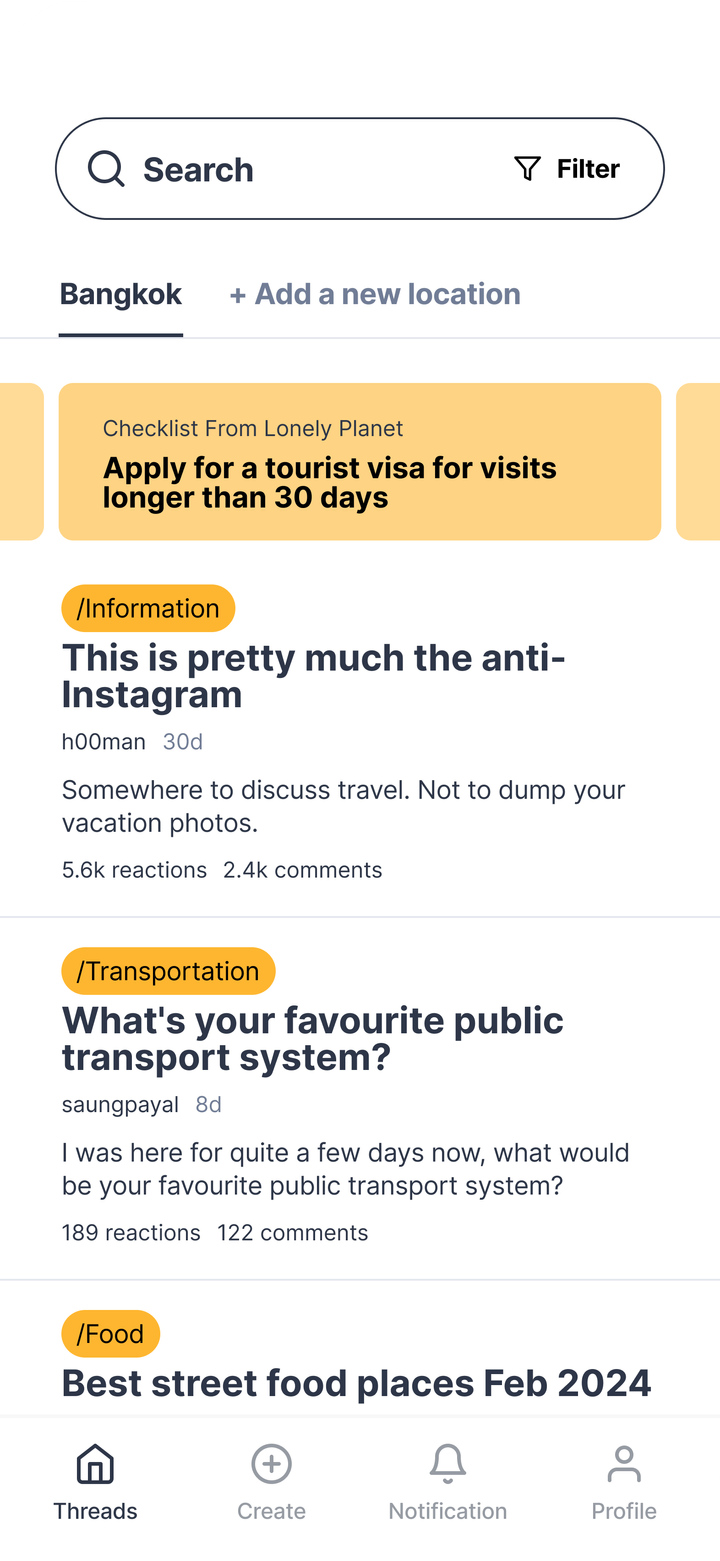Open the Notification tab
The image size is (720, 1561).
pyautogui.click(x=447, y=1483)
